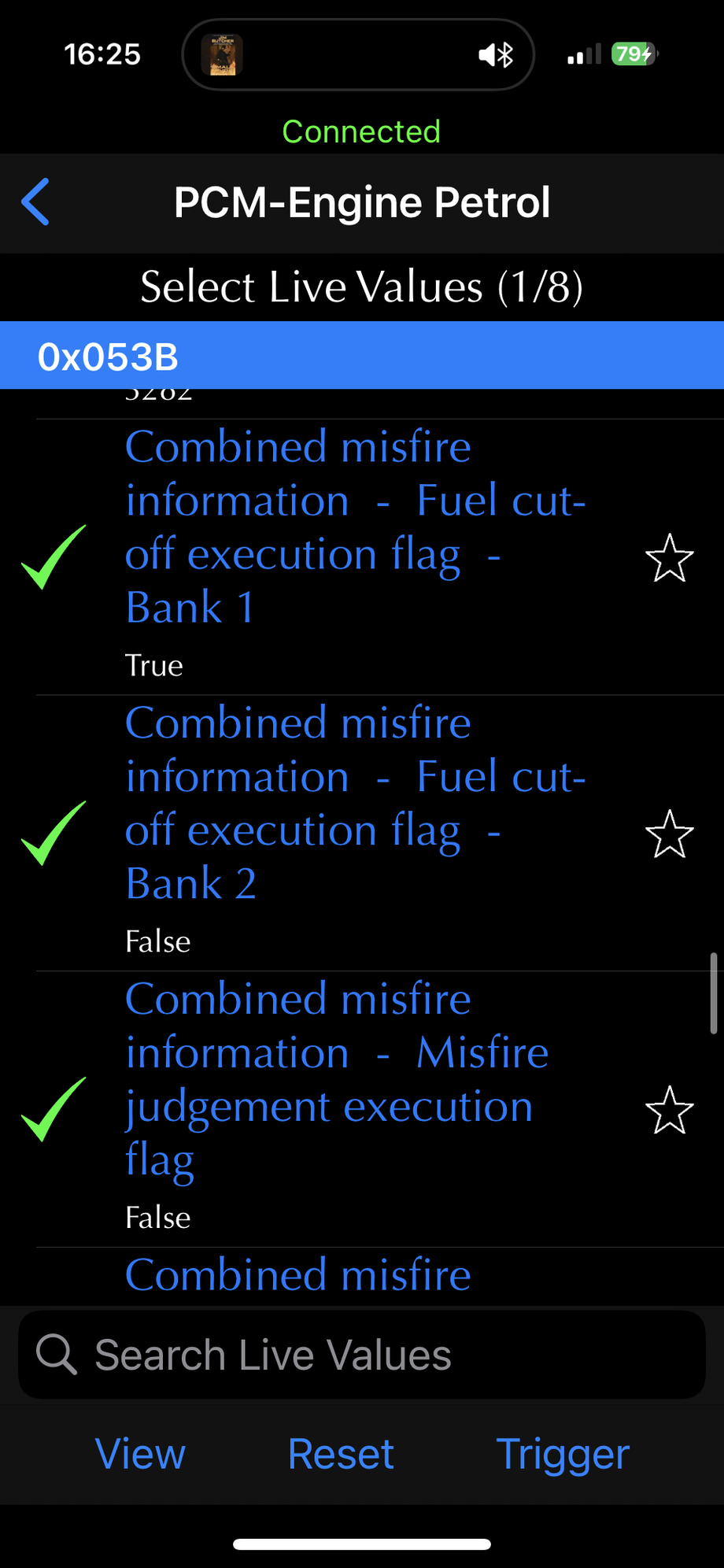Screen dimensions: 724x1568
Task: Deselect Fuel cut-off execution flag Bank 1
Action: 54,557
